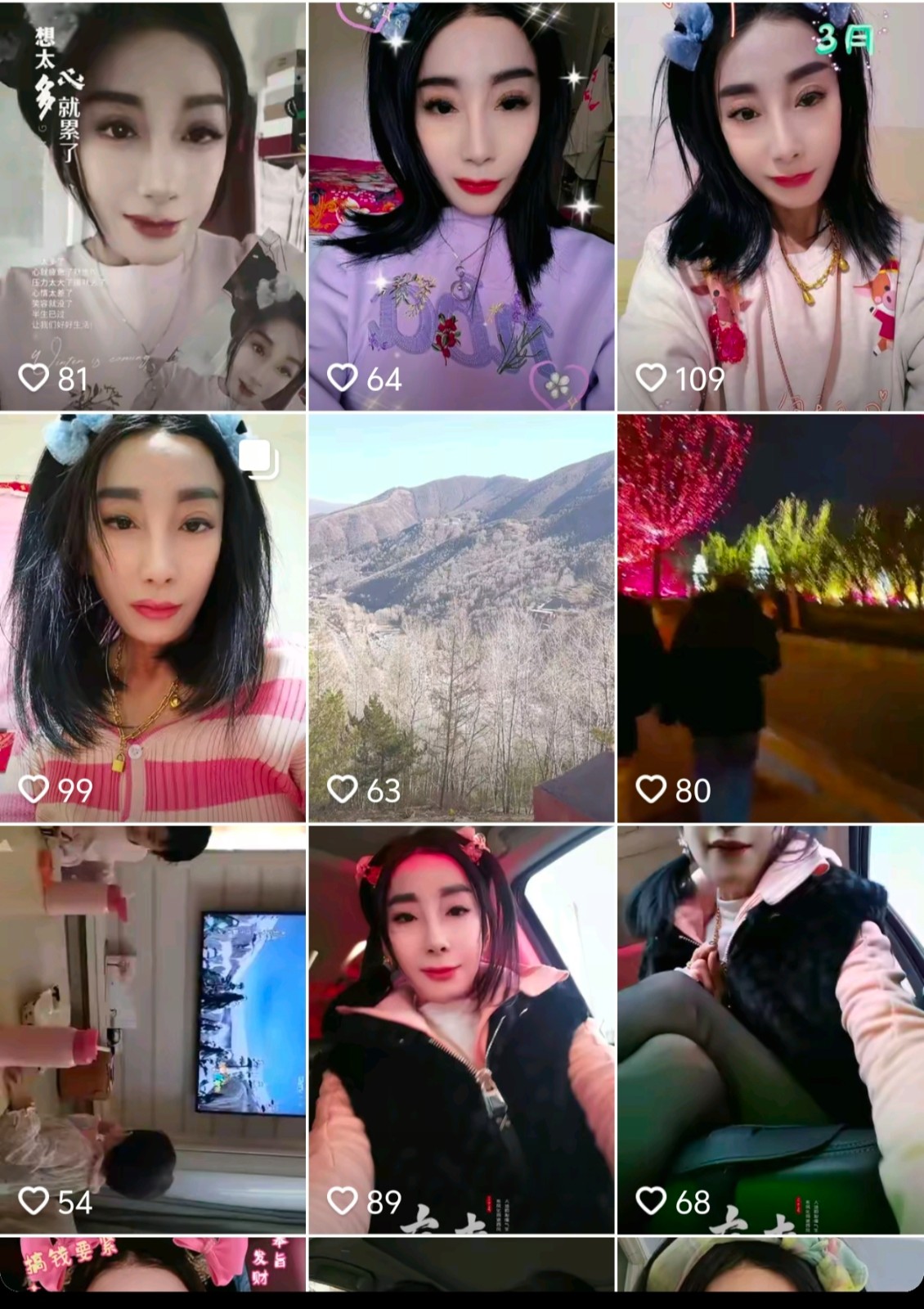View the mountain landscape video with 63 likes

(461, 618)
